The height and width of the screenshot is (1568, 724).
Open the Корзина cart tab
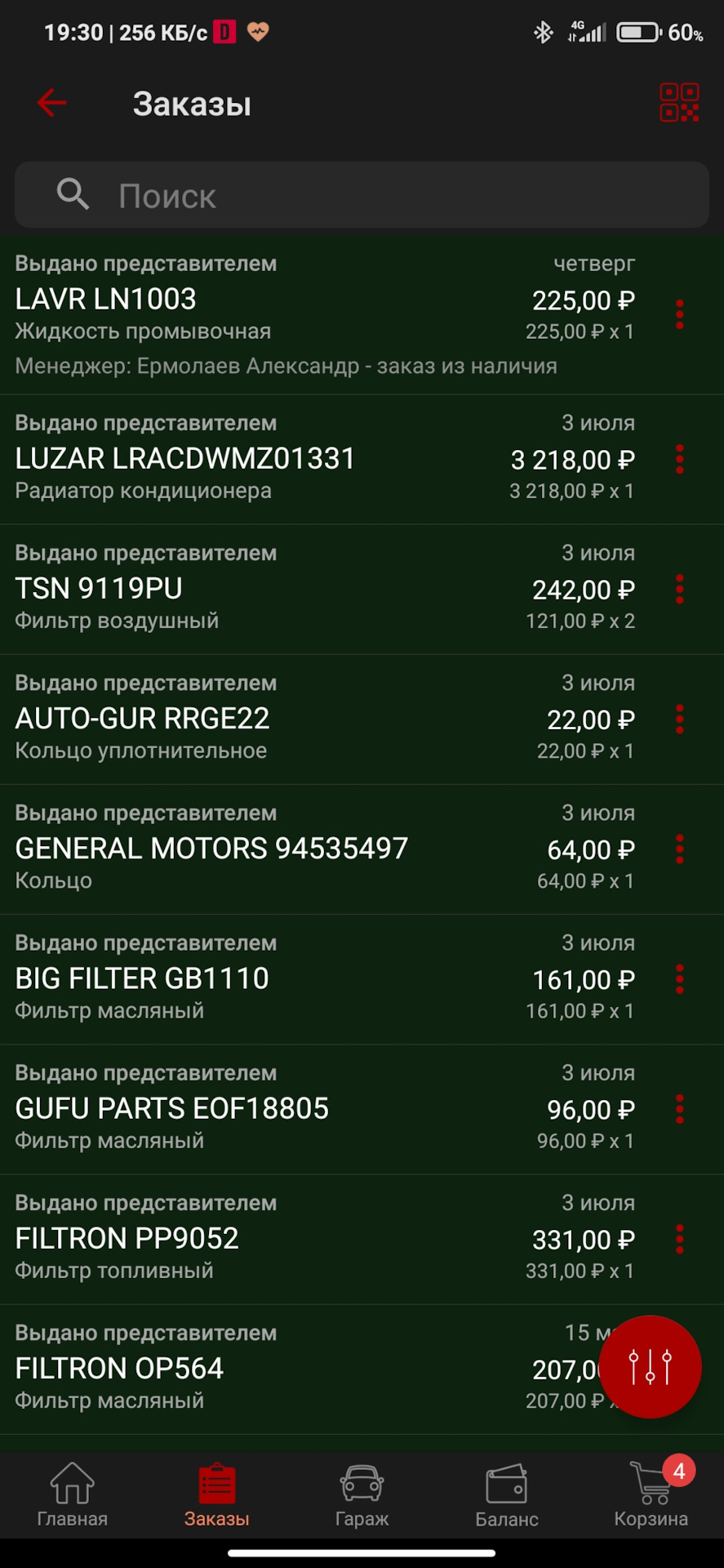(651, 1496)
